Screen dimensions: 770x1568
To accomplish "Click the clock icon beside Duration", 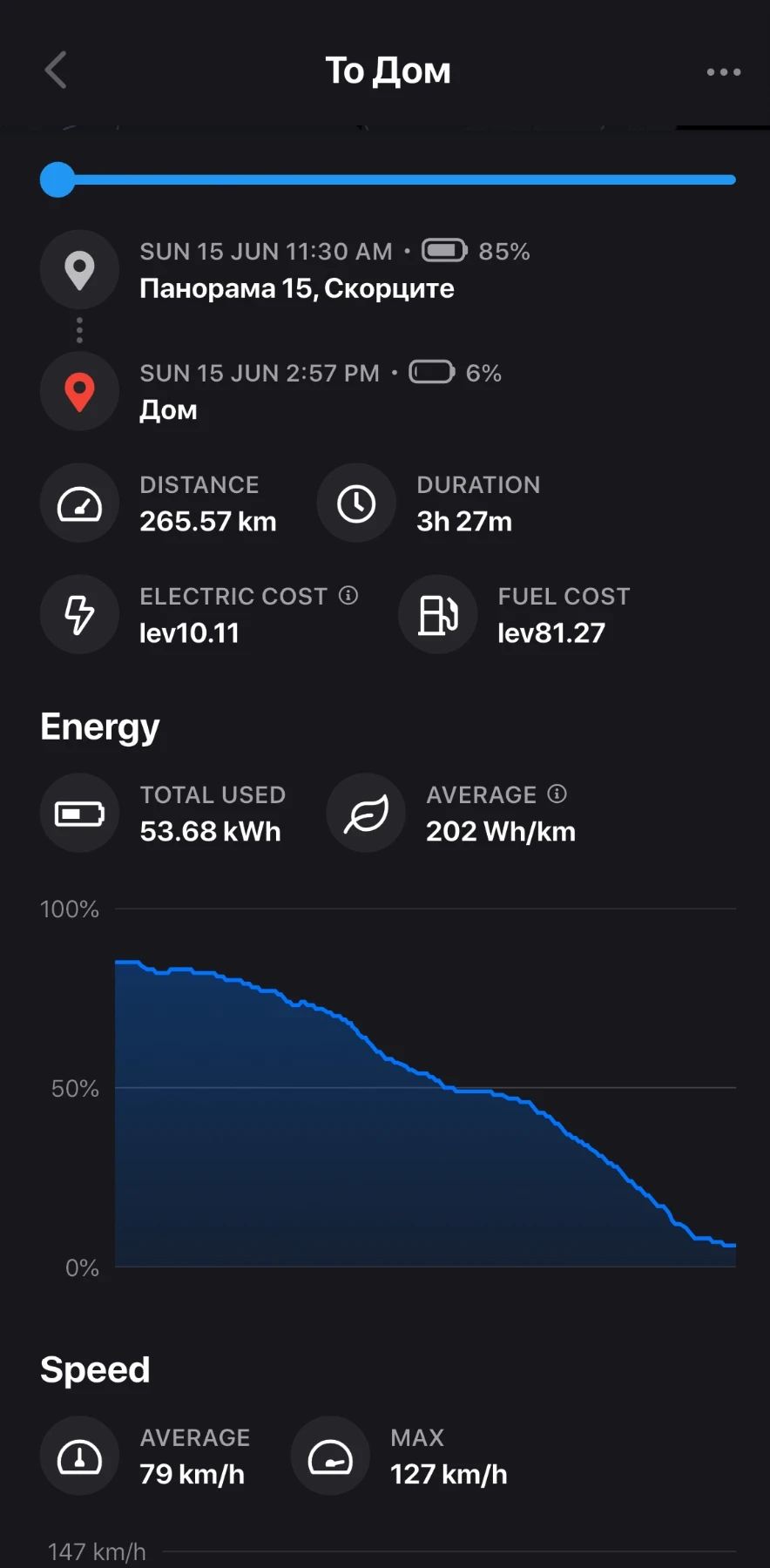I will tap(355, 503).
